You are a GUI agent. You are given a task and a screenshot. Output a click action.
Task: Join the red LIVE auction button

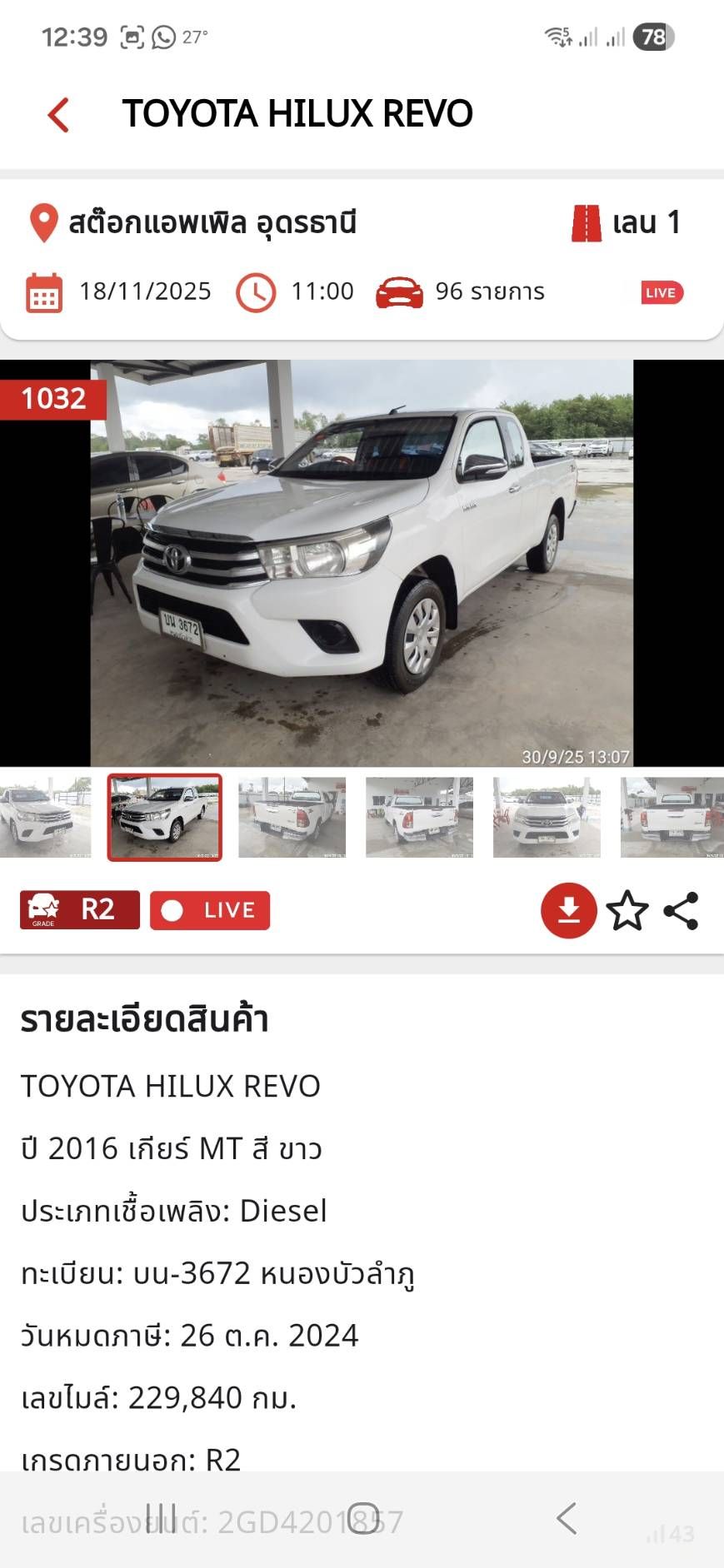pyautogui.click(x=210, y=910)
